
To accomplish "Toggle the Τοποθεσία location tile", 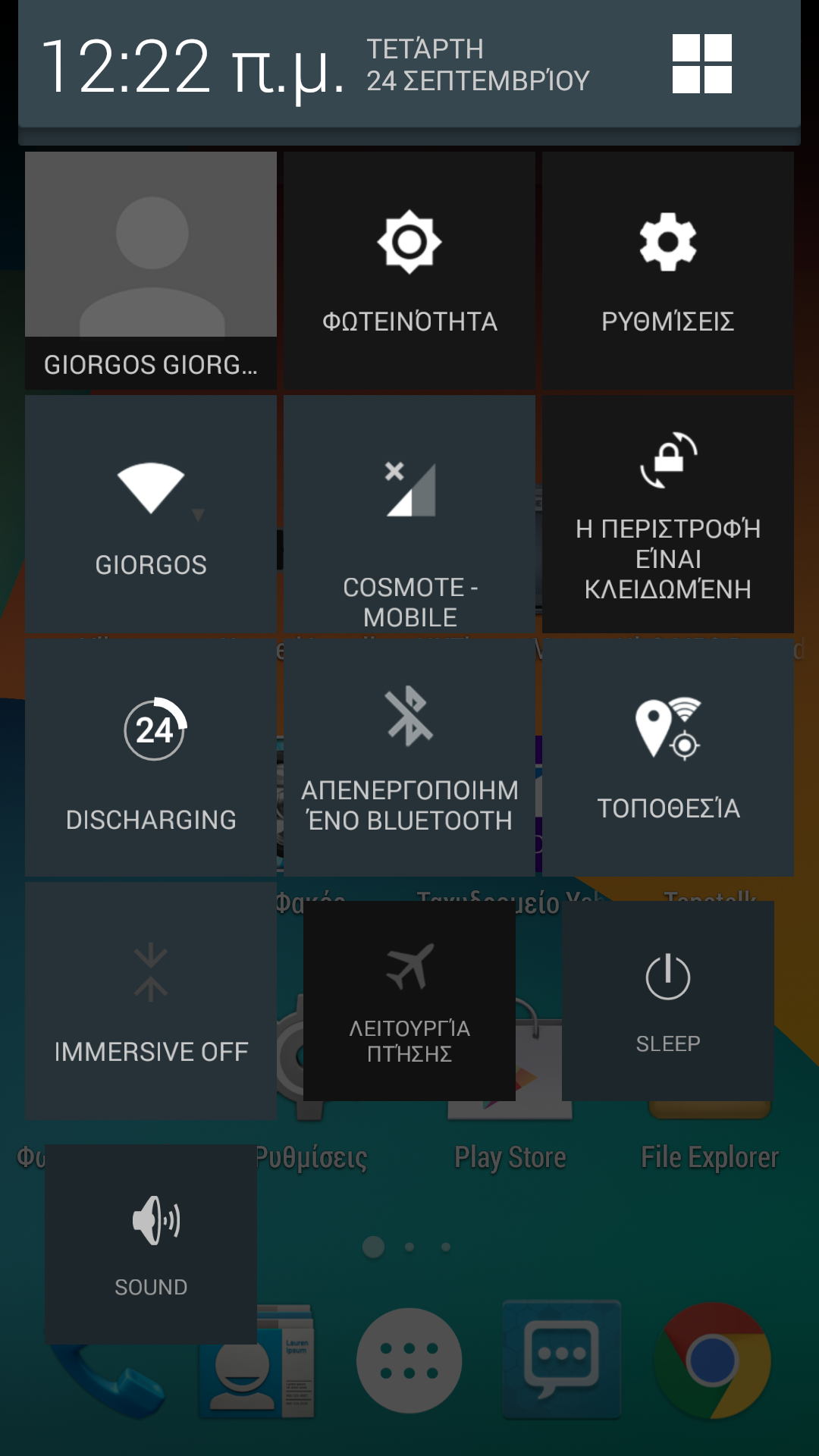I will tap(668, 758).
